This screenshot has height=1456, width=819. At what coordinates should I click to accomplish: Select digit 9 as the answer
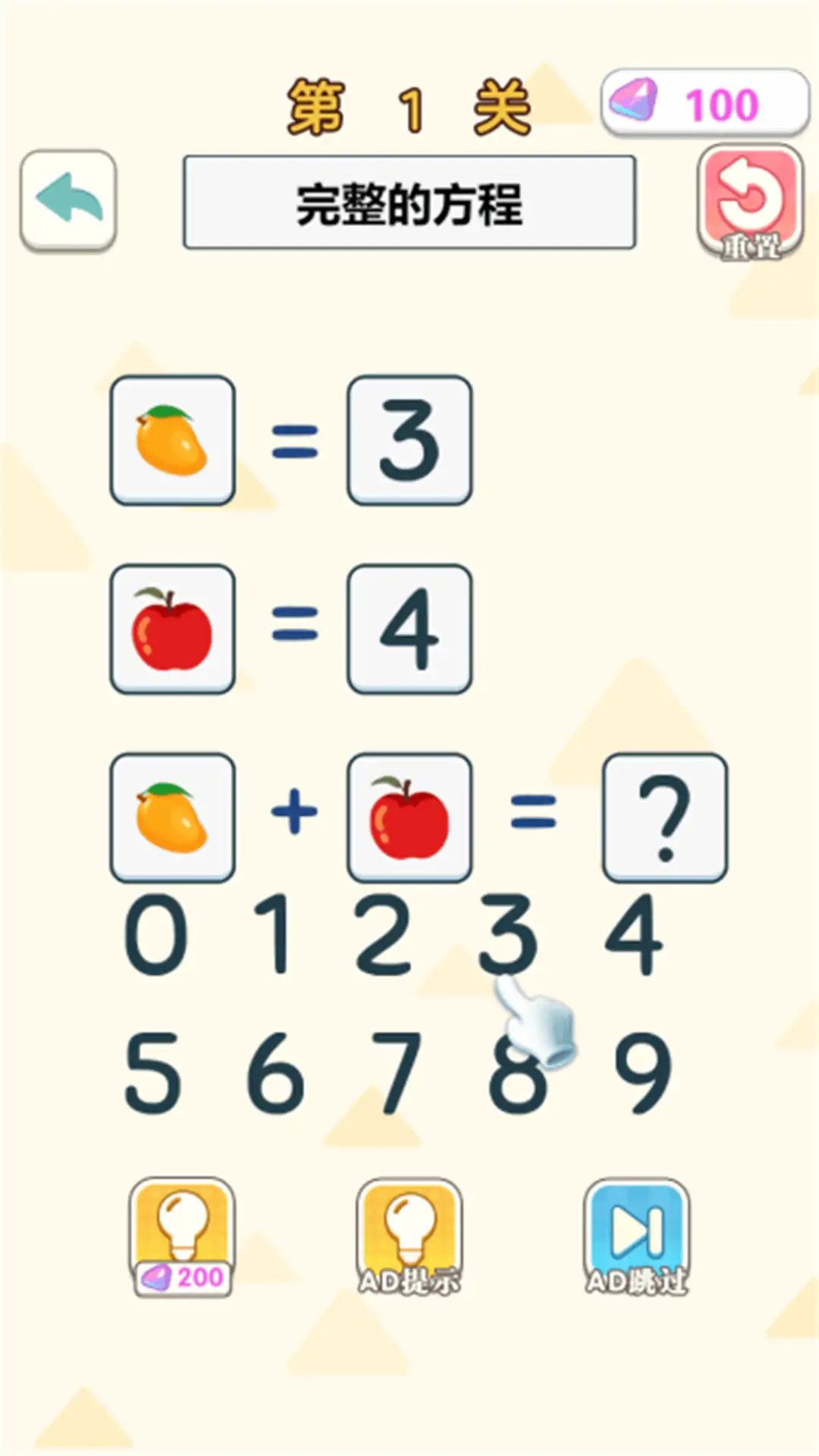pos(642,1073)
